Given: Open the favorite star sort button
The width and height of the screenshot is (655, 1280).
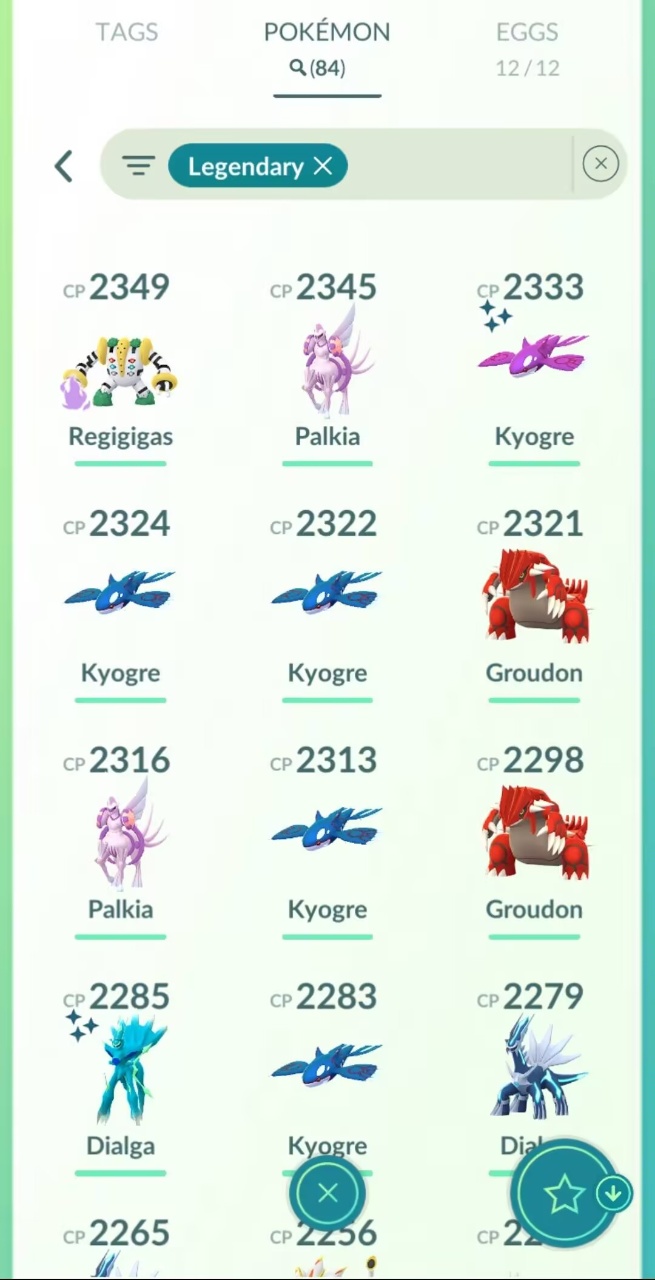Looking at the screenshot, I should click(563, 1192).
